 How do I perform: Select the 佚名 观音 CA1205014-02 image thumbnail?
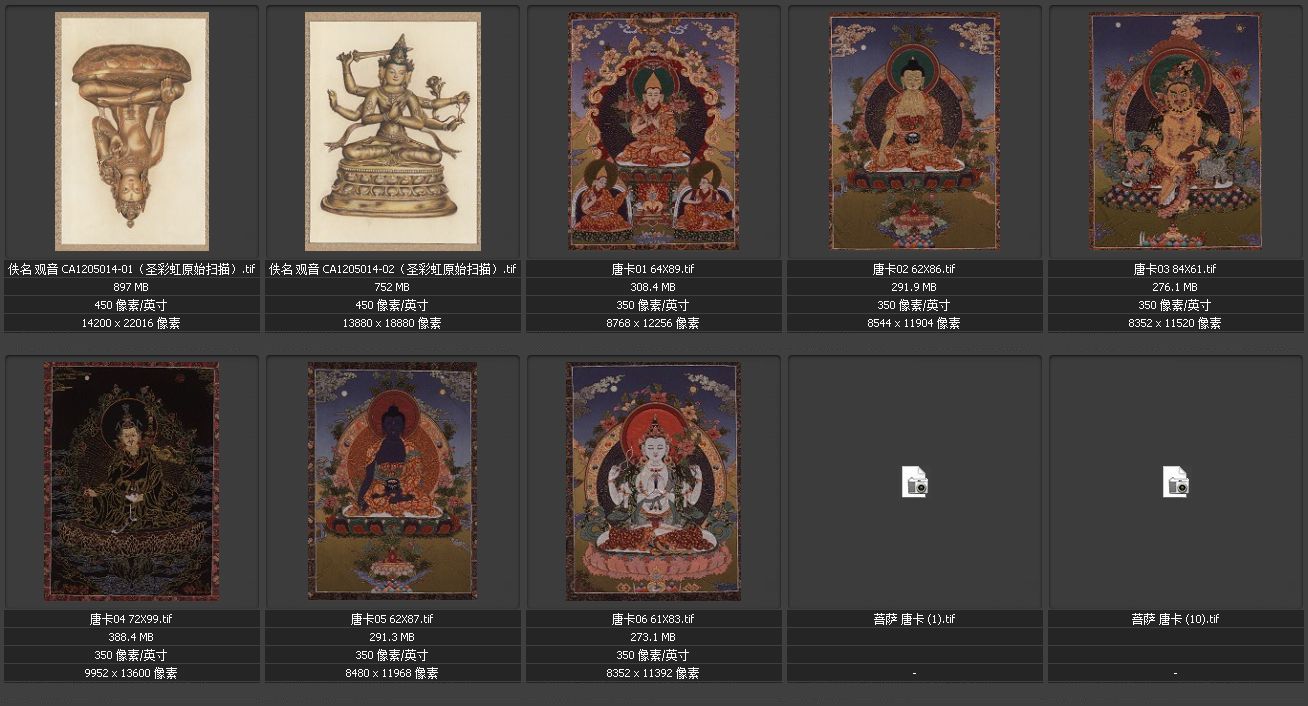click(x=392, y=131)
